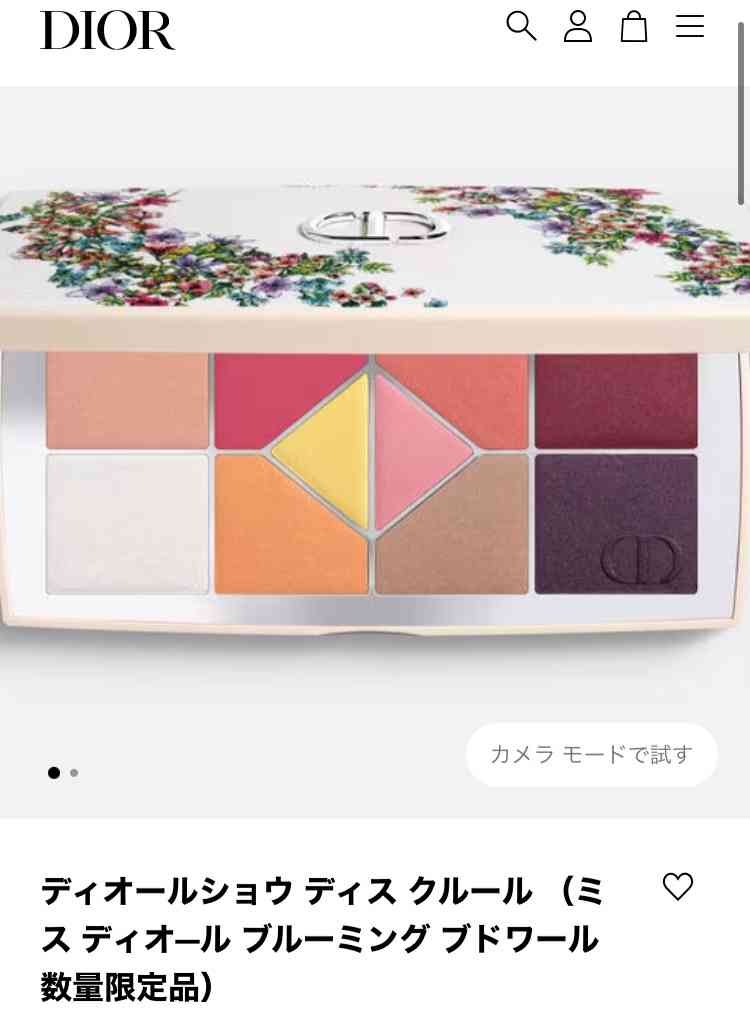
Task: Open the search magnifier icon
Action: coord(521,26)
